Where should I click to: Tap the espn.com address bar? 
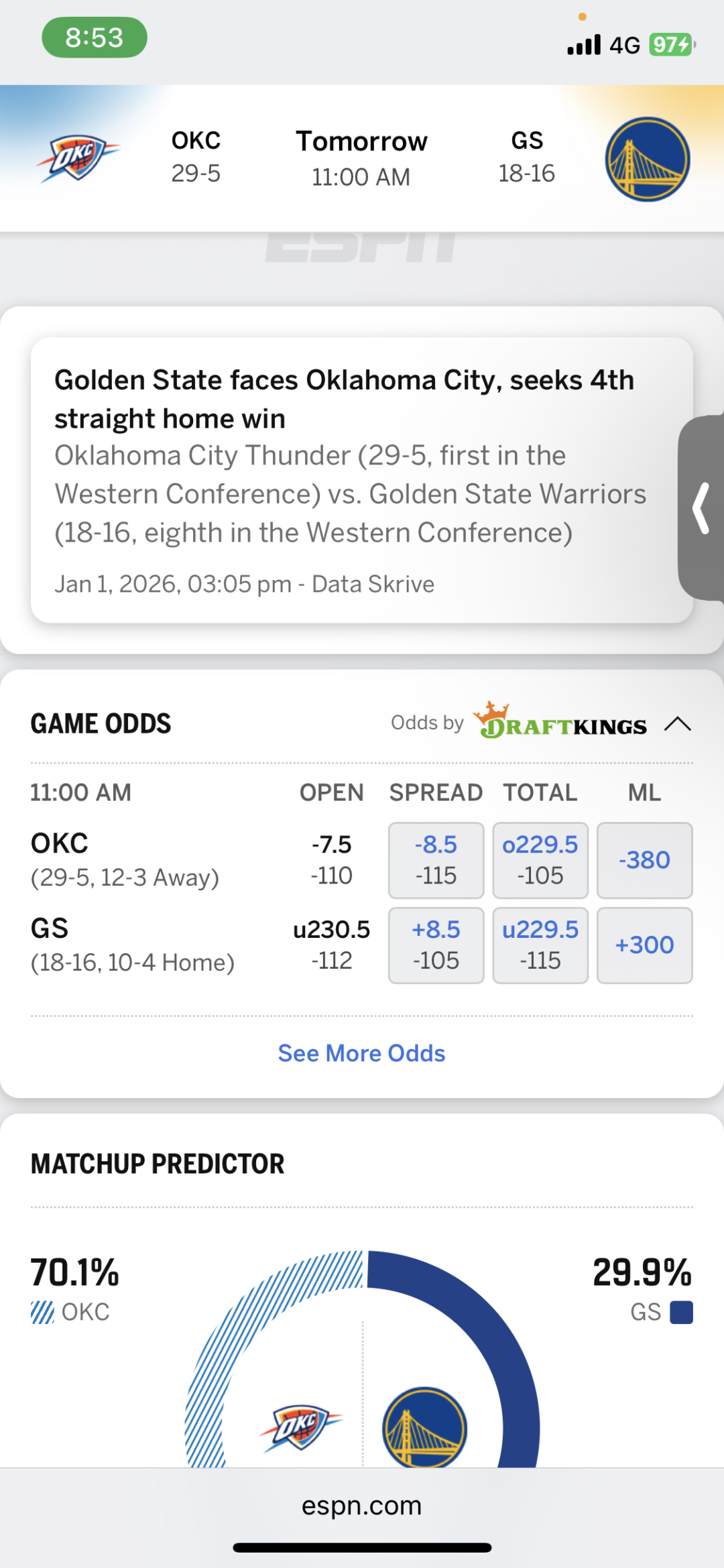pyautogui.click(x=361, y=1506)
